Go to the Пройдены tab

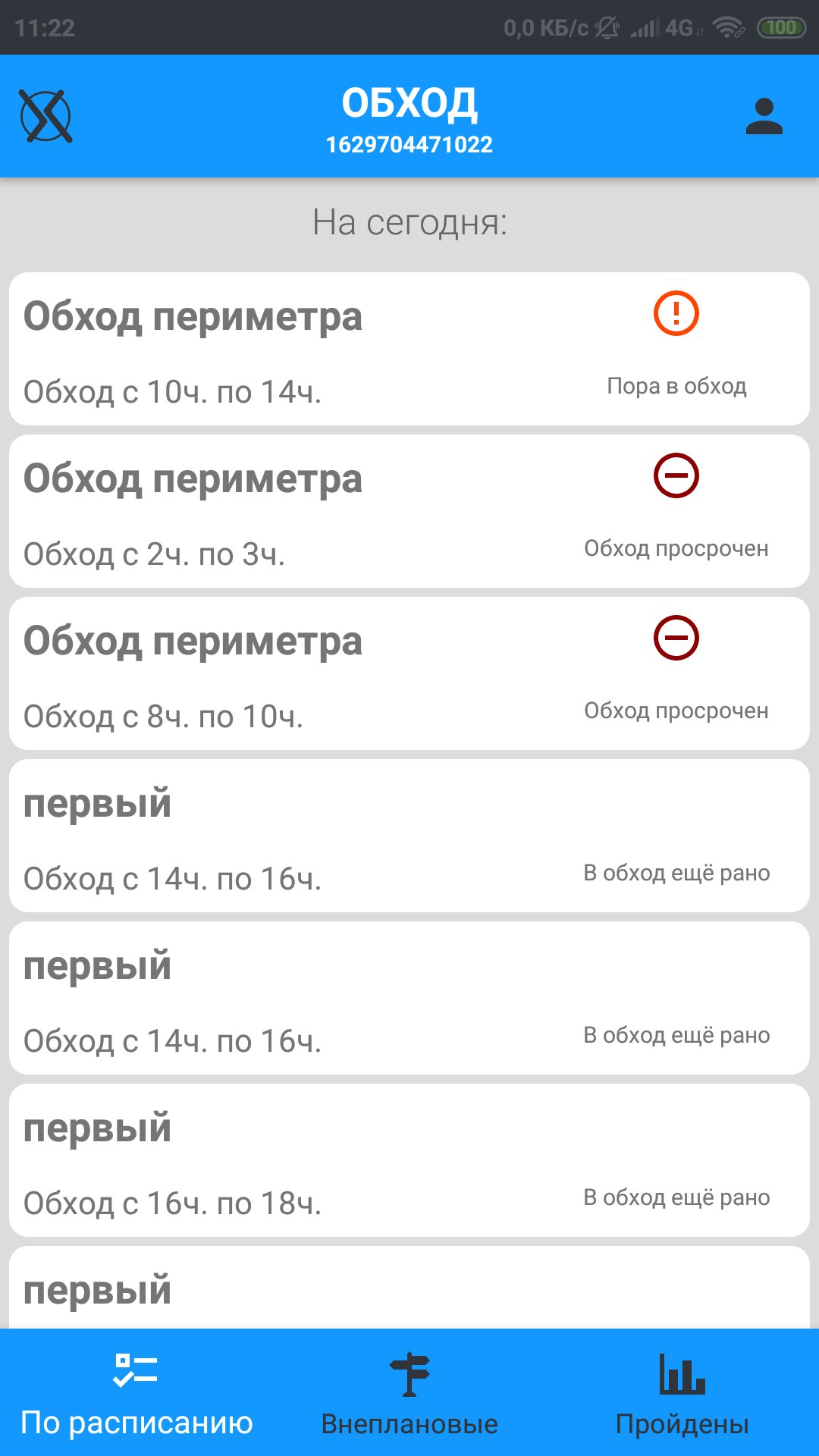(x=682, y=1394)
